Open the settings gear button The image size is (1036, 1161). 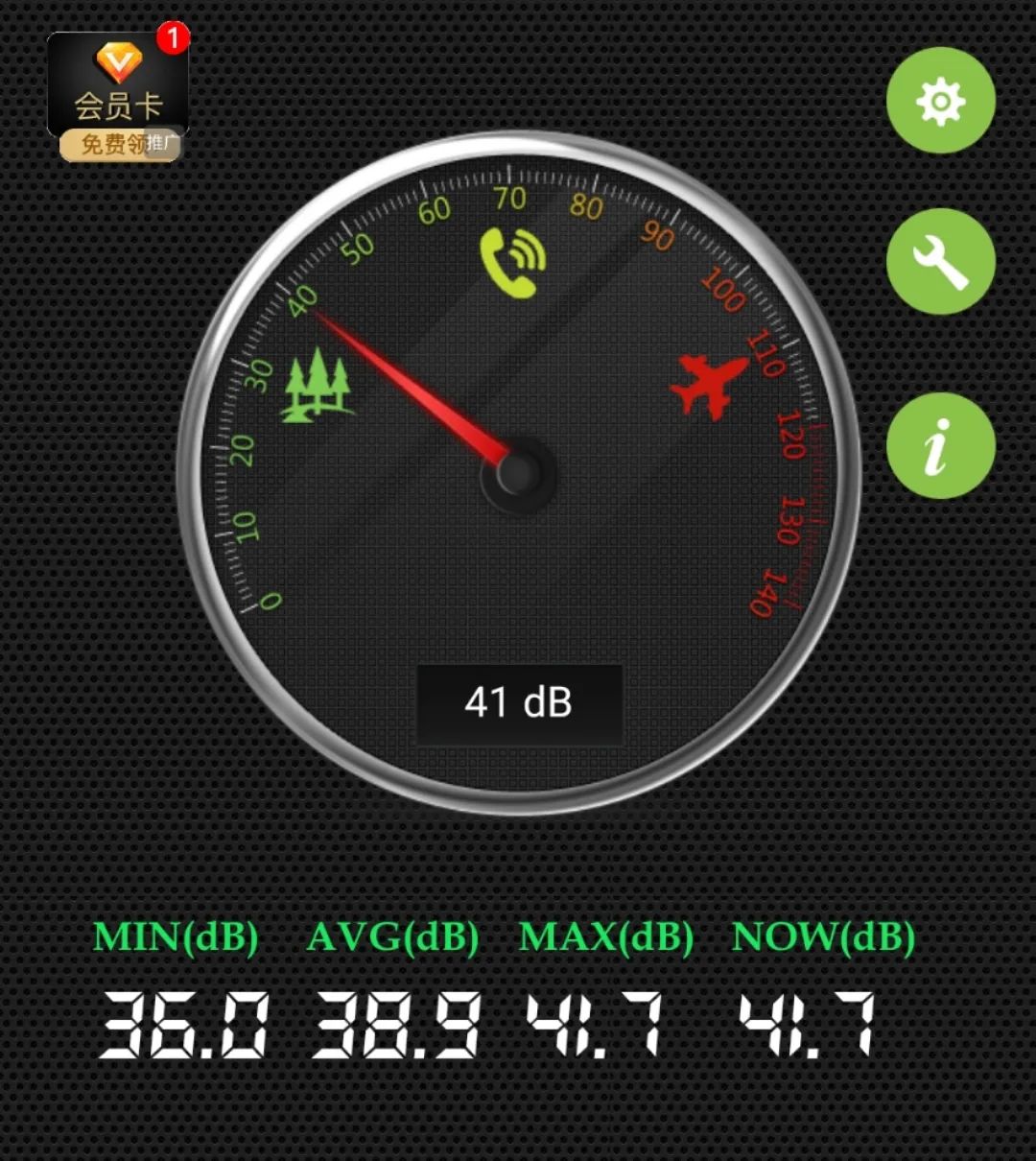[940, 101]
